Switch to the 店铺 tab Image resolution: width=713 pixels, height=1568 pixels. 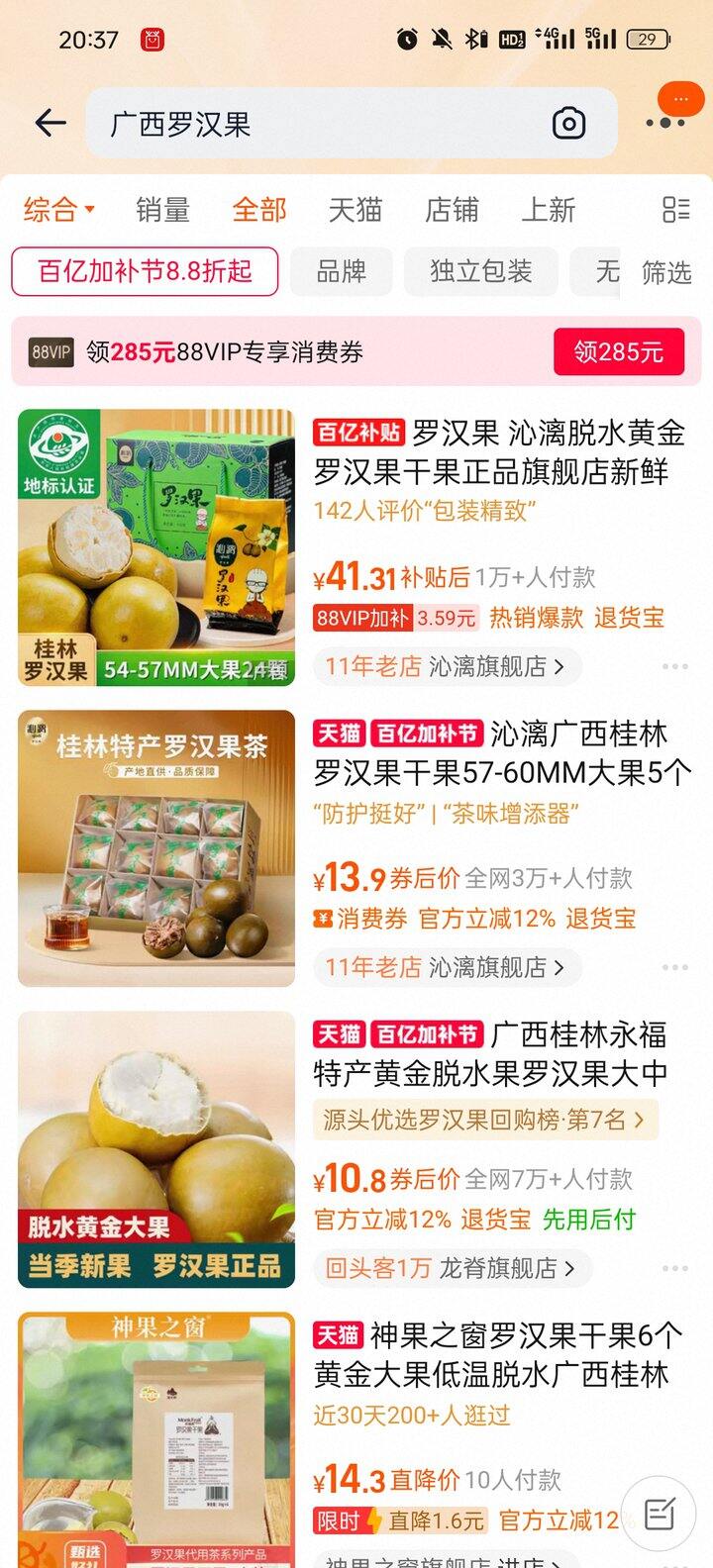(x=452, y=210)
